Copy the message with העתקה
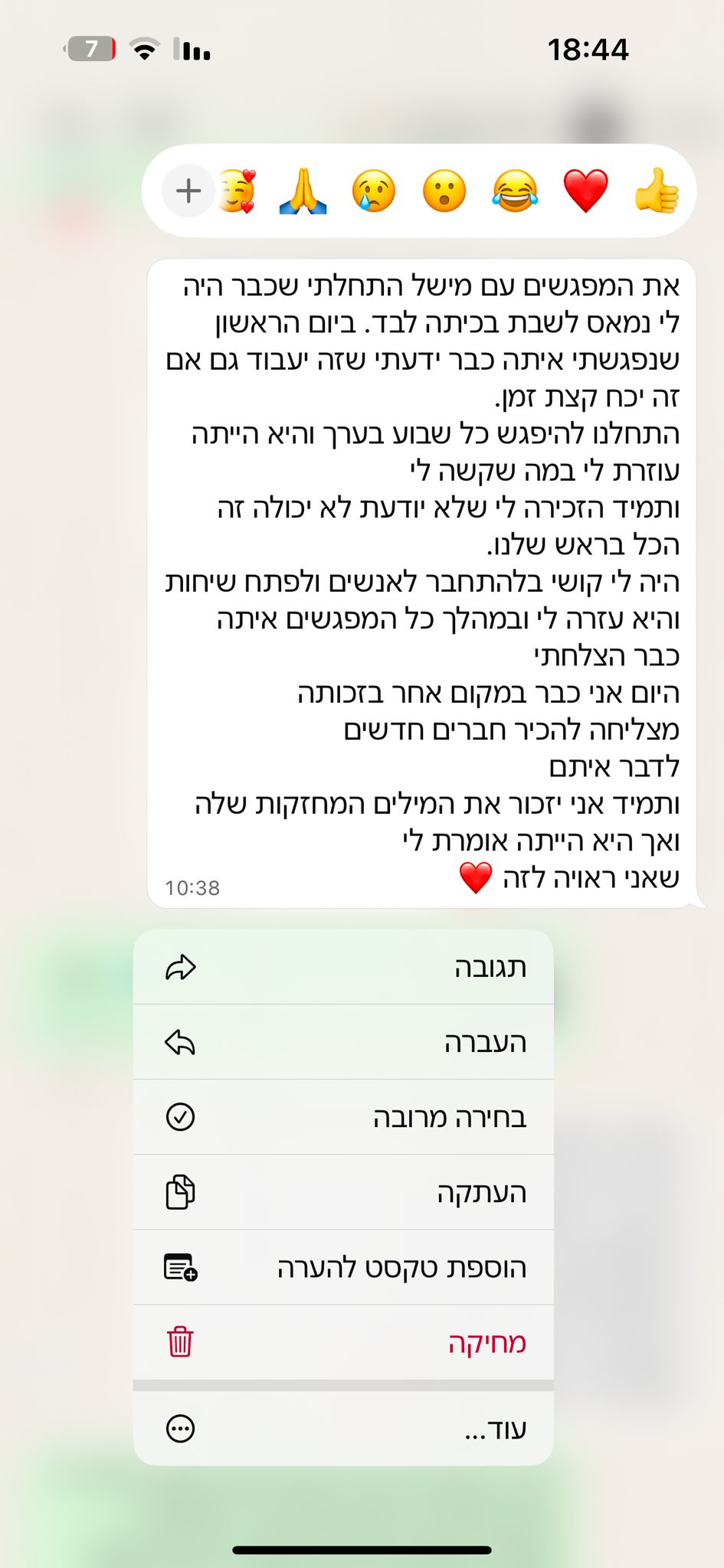 [x=343, y=1192]
